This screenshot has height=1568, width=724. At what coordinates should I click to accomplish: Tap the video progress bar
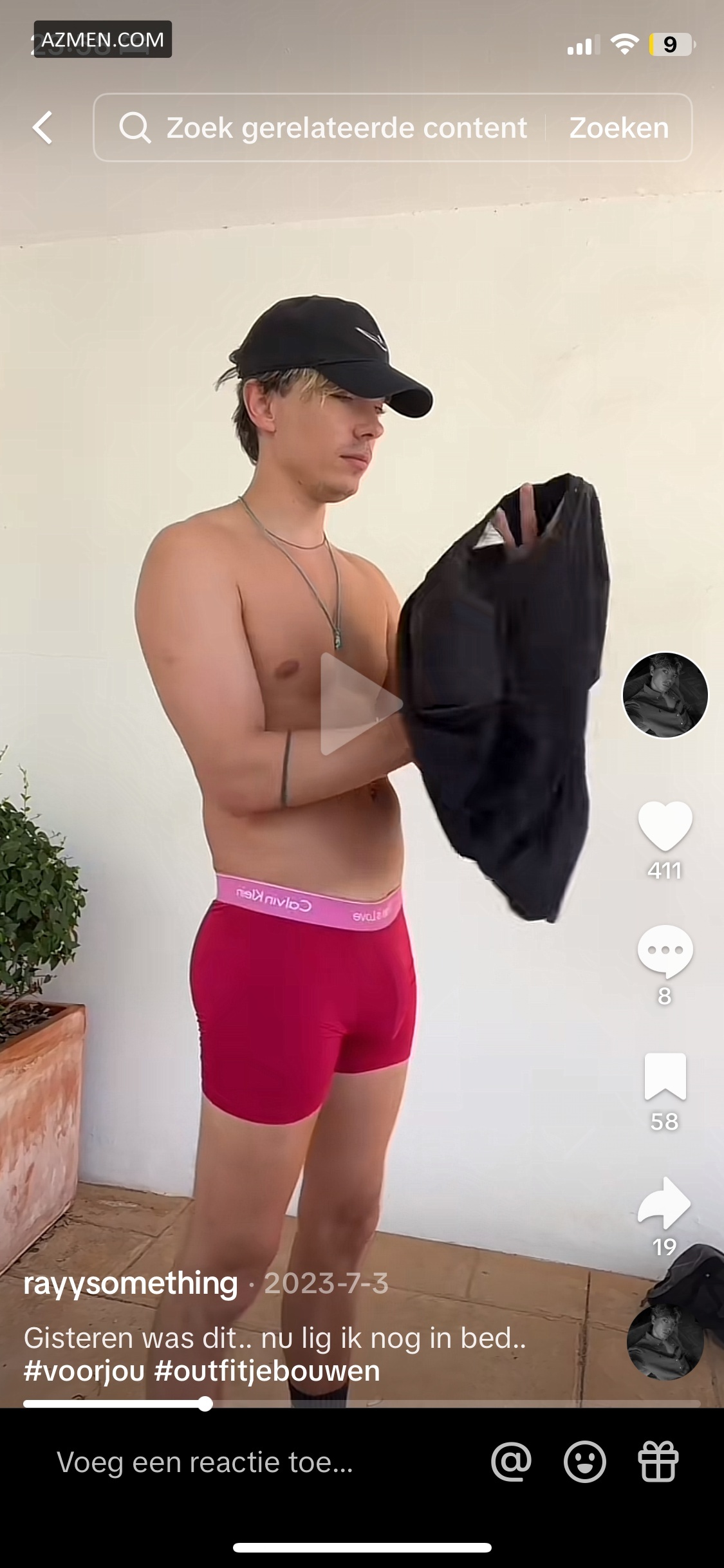362,1404
